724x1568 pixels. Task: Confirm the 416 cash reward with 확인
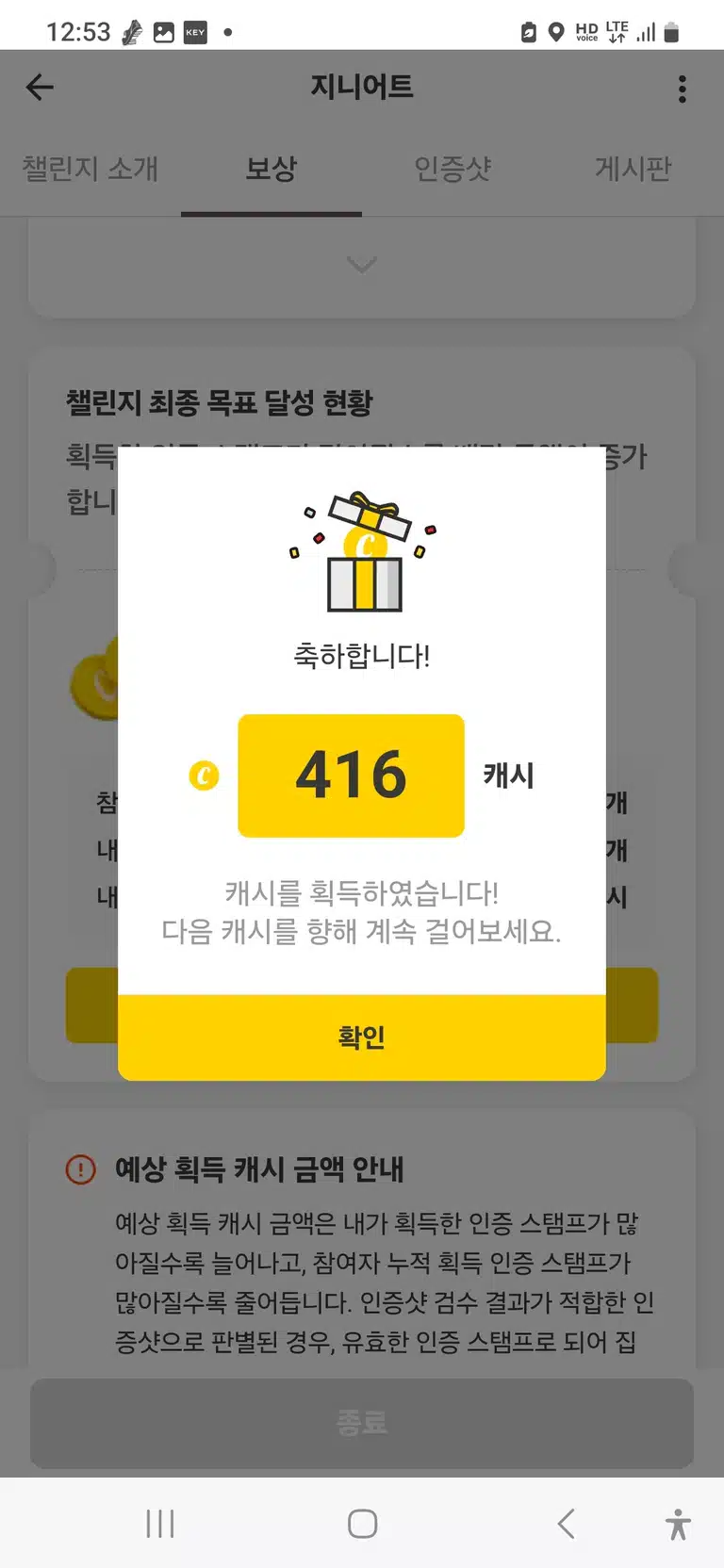click(361, 1037)
